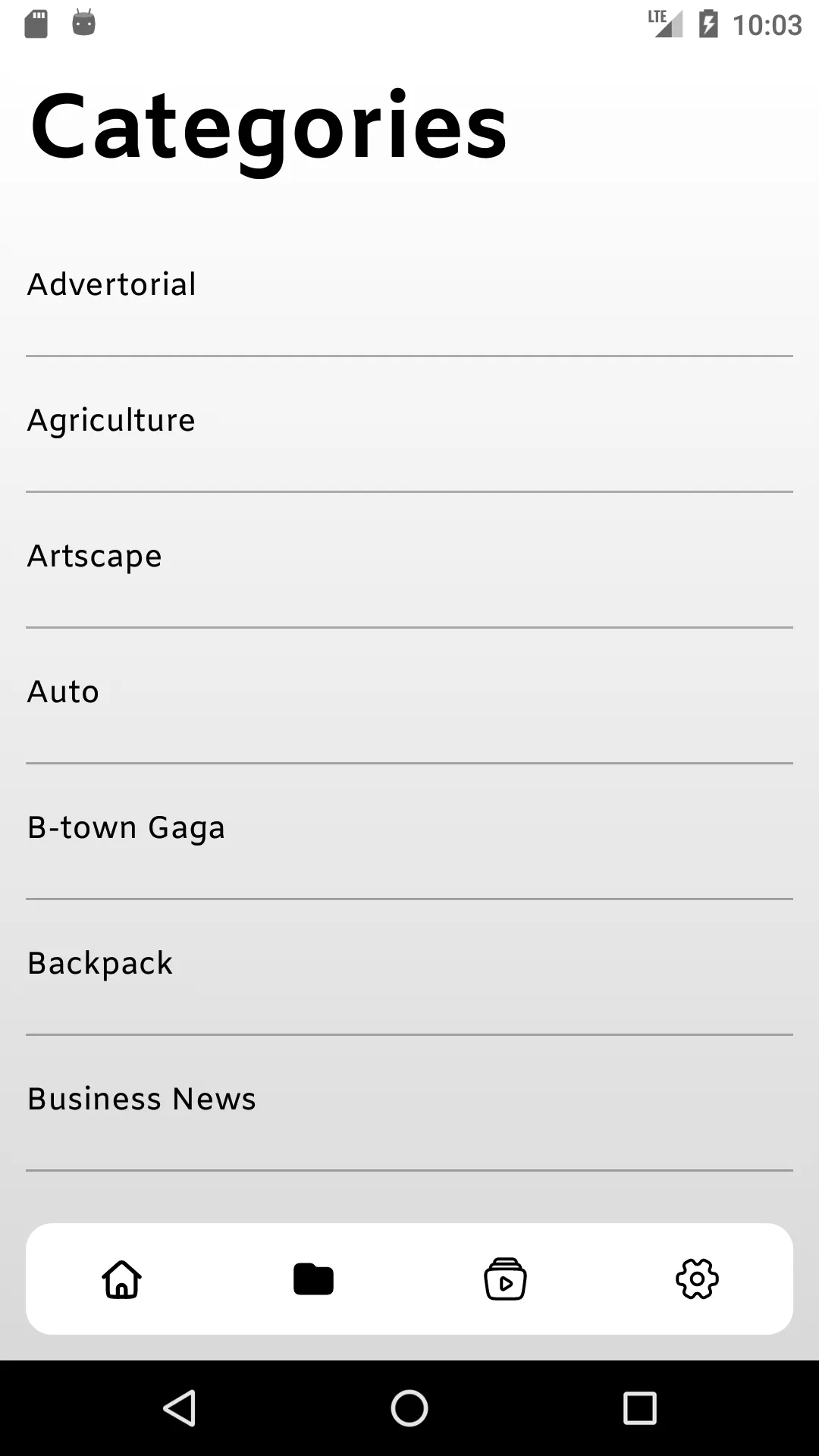The height and width of the screenshot is (1456, 819).
Task: Choose the Auto category
Action: pyautogui.click(x=64, y=692)
